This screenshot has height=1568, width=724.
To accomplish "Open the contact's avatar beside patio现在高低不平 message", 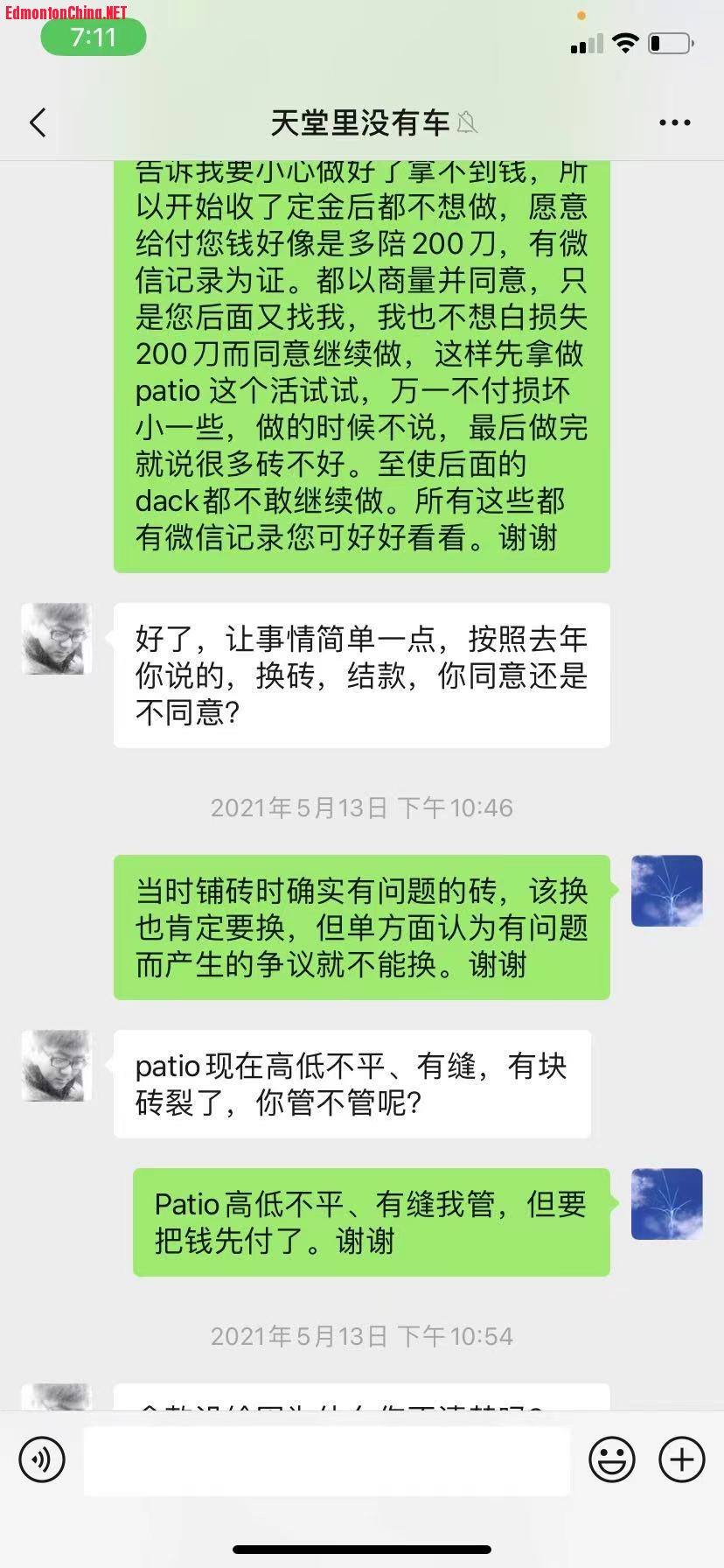I will click(x=57, y=1066).
